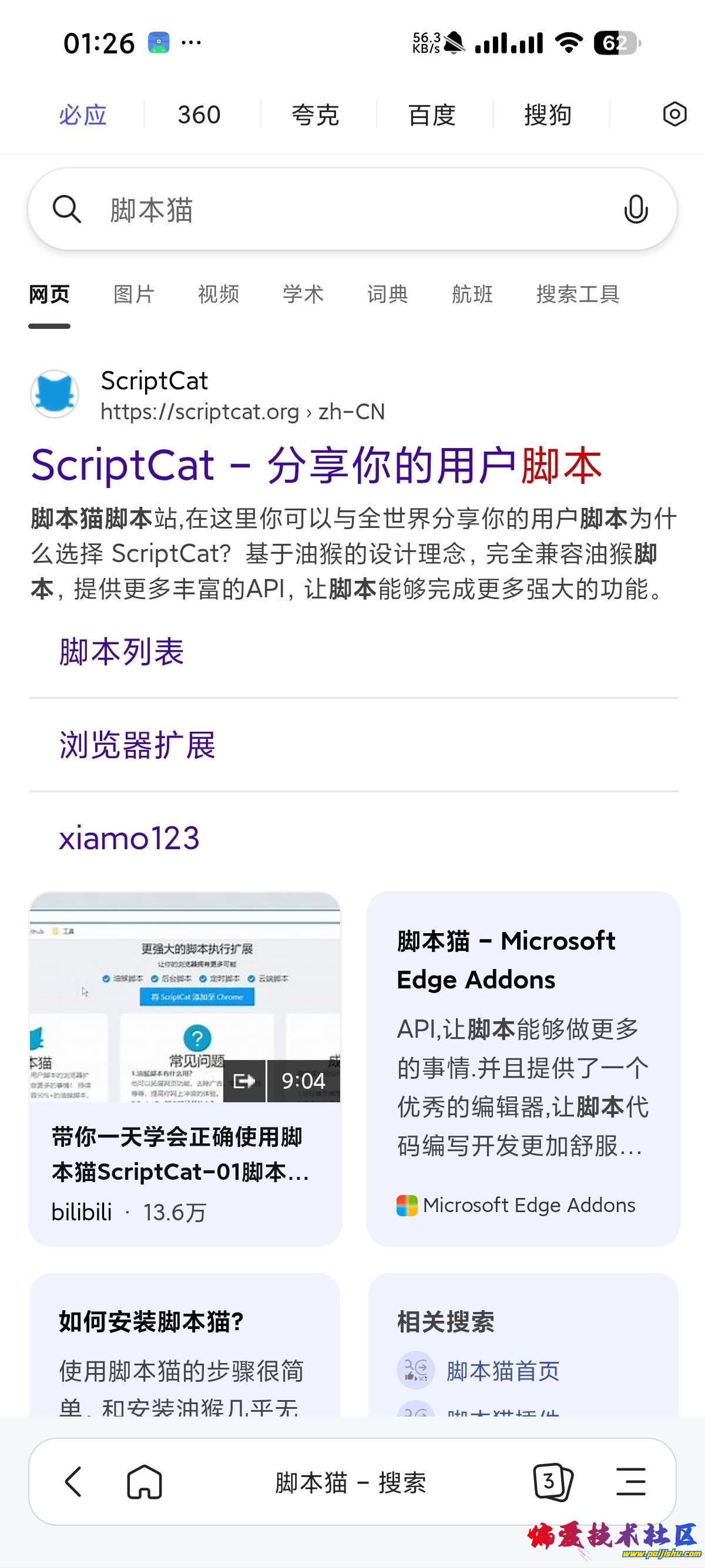
Task: Open the ScriptCat 分享你的用户脚本 result
Action: pos(317,465)
